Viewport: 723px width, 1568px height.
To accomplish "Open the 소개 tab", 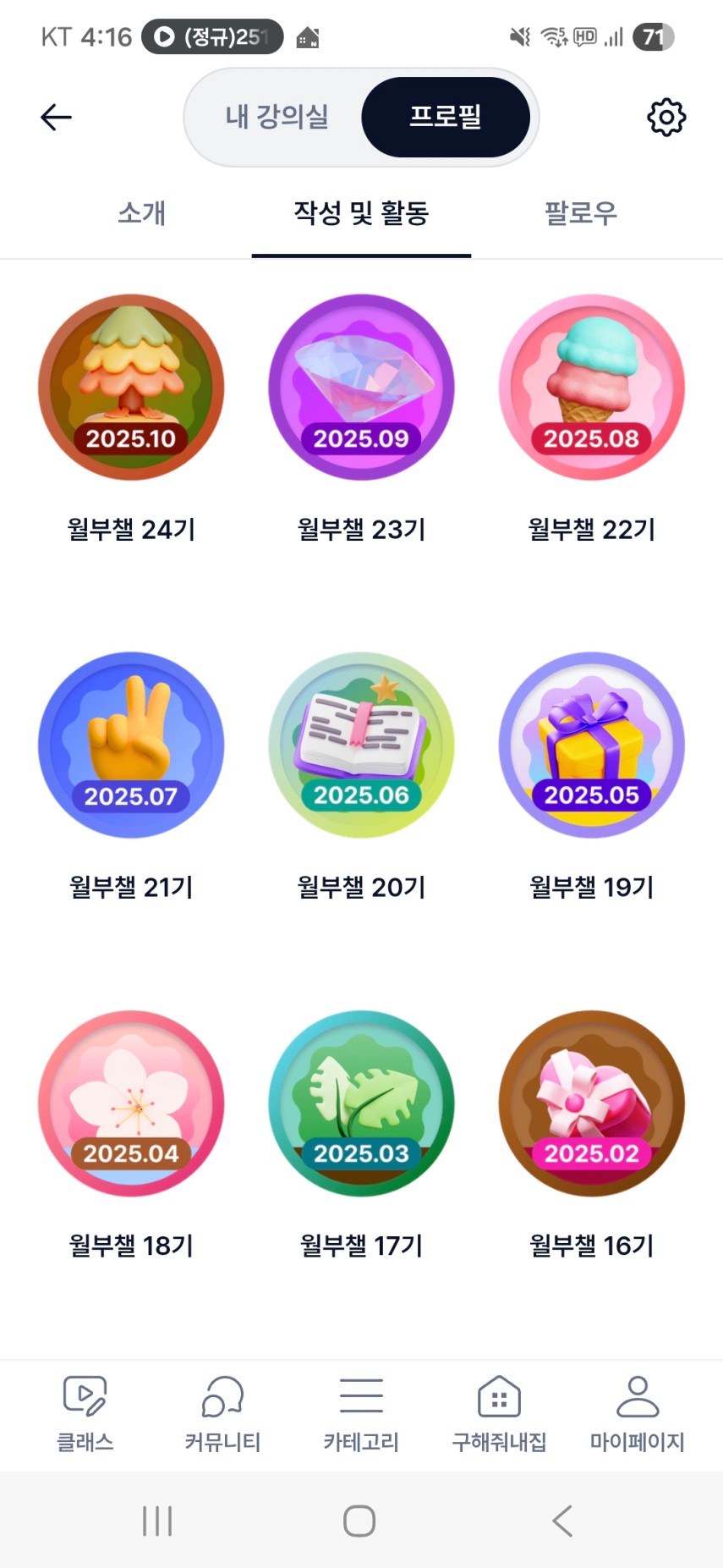I will pyautogui.click(x=141, y=213).
